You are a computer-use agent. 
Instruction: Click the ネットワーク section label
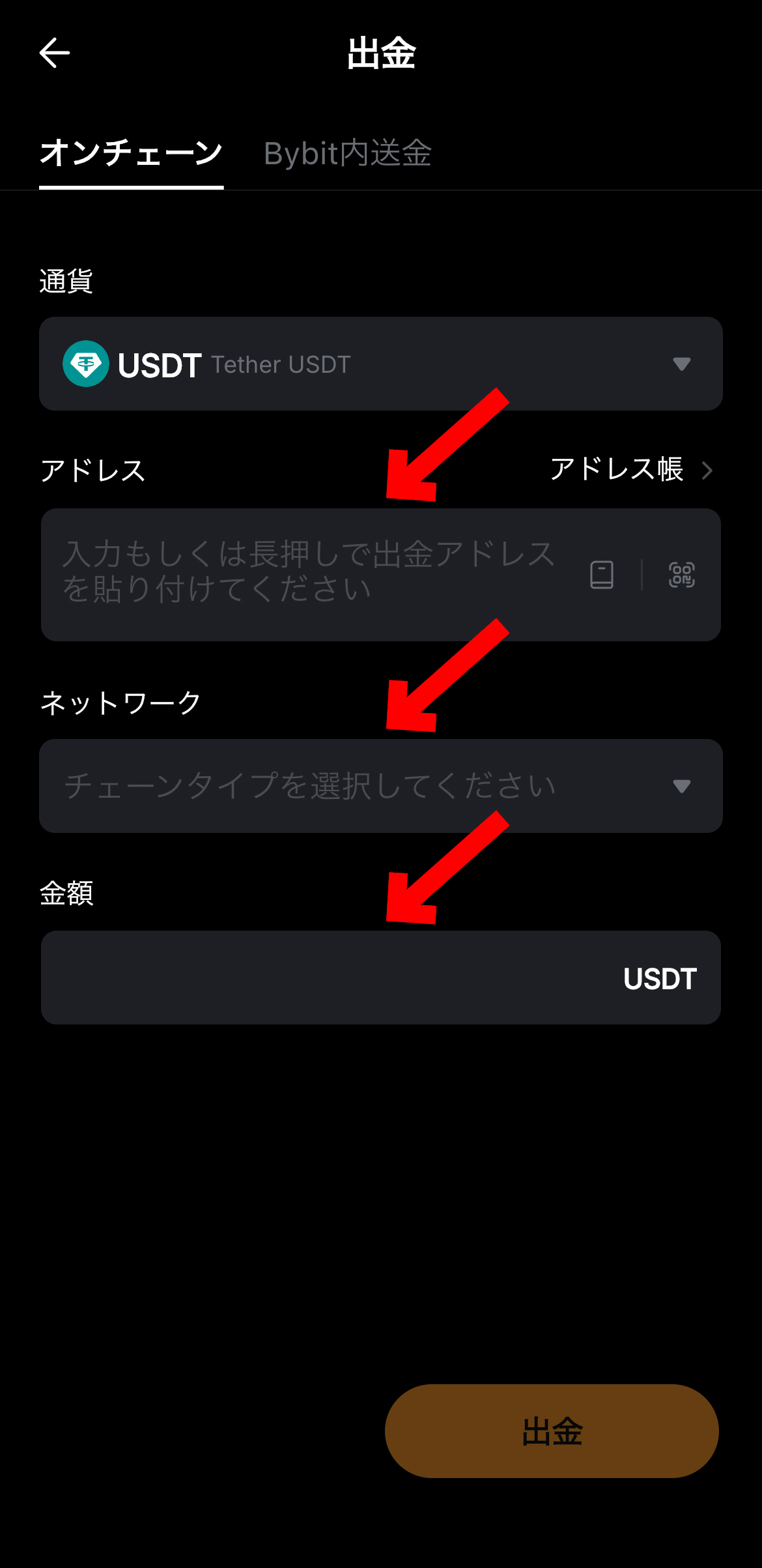pos(120,702)
